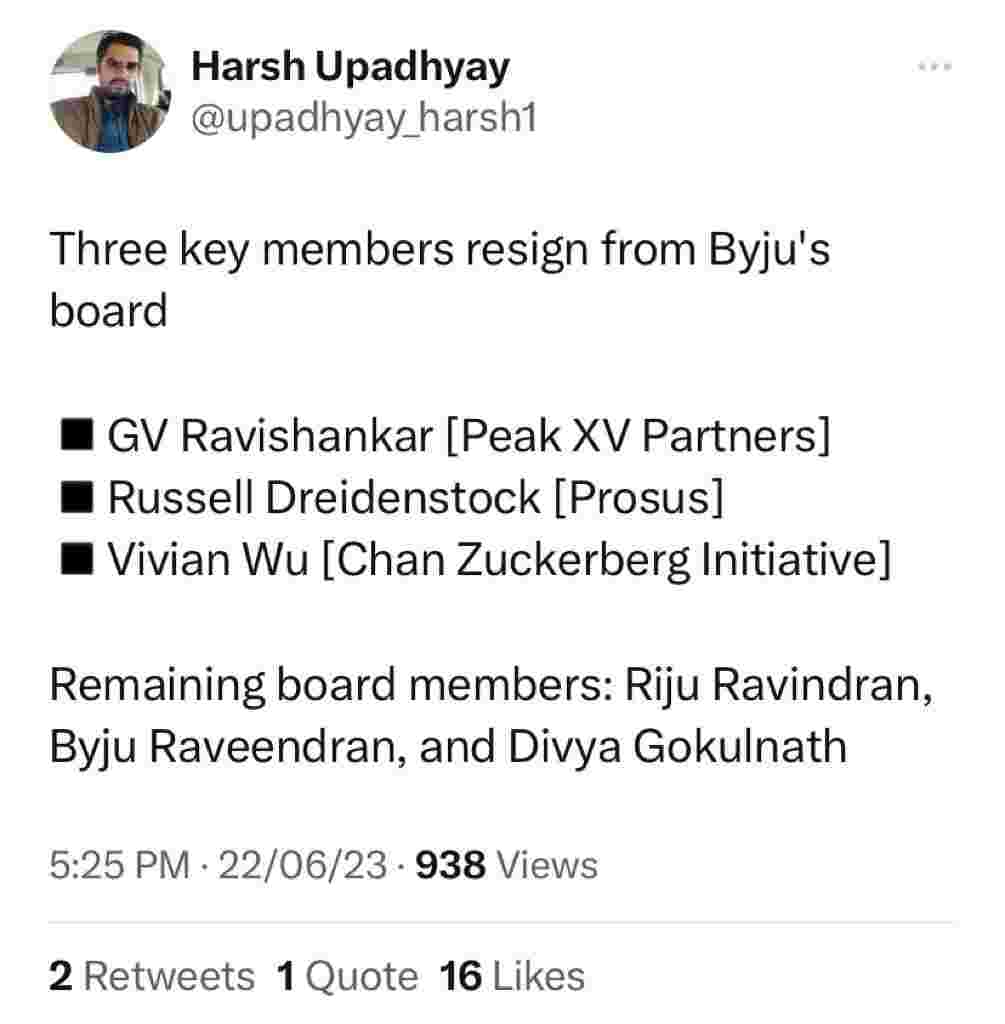Image resolution: width=1005 pixels, height=1024 pixels.
Task: View the 2 Retweets list
Action: click(x=152, y=975)
